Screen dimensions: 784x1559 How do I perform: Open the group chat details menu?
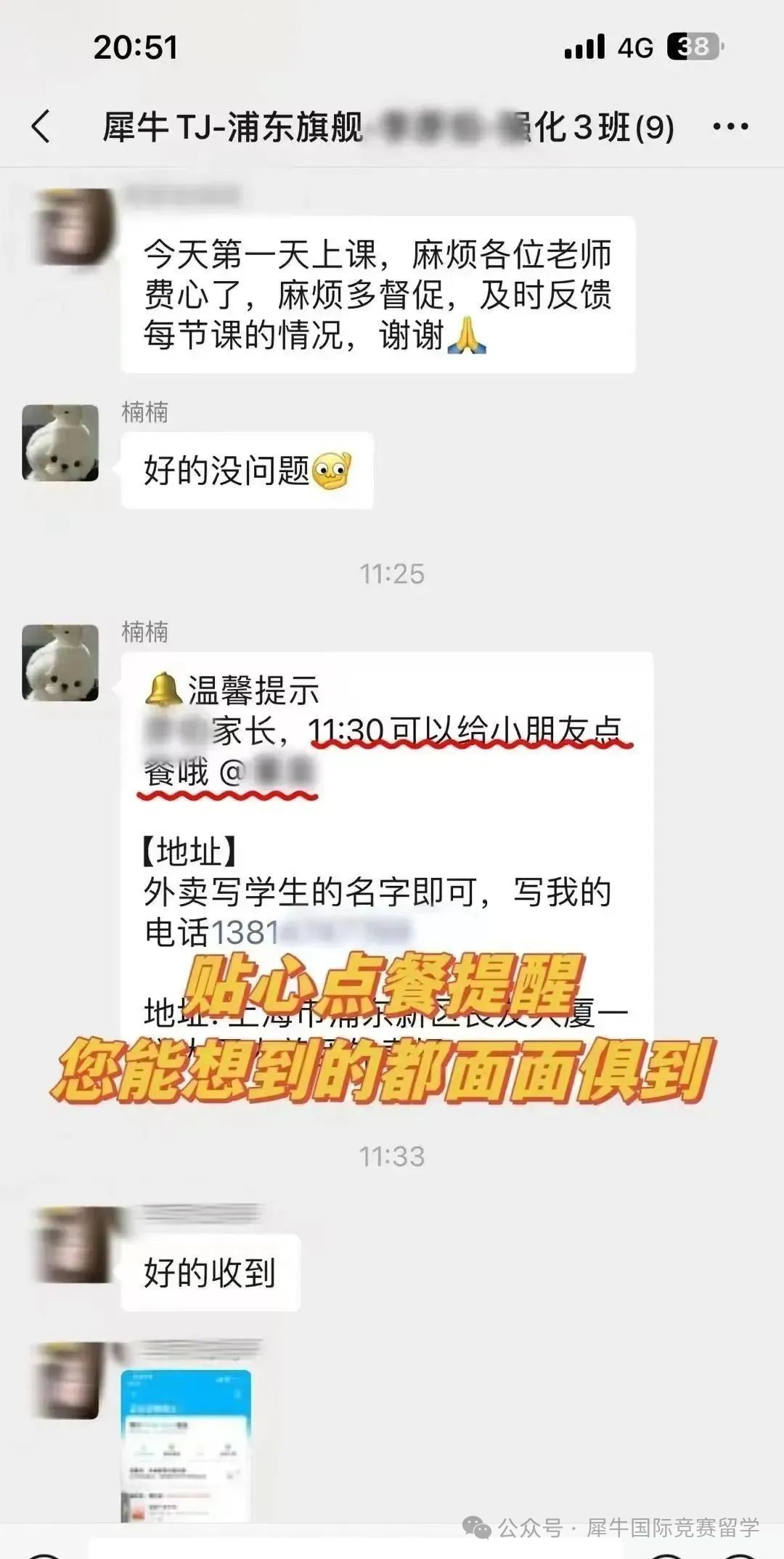click(x=730, y=127)
